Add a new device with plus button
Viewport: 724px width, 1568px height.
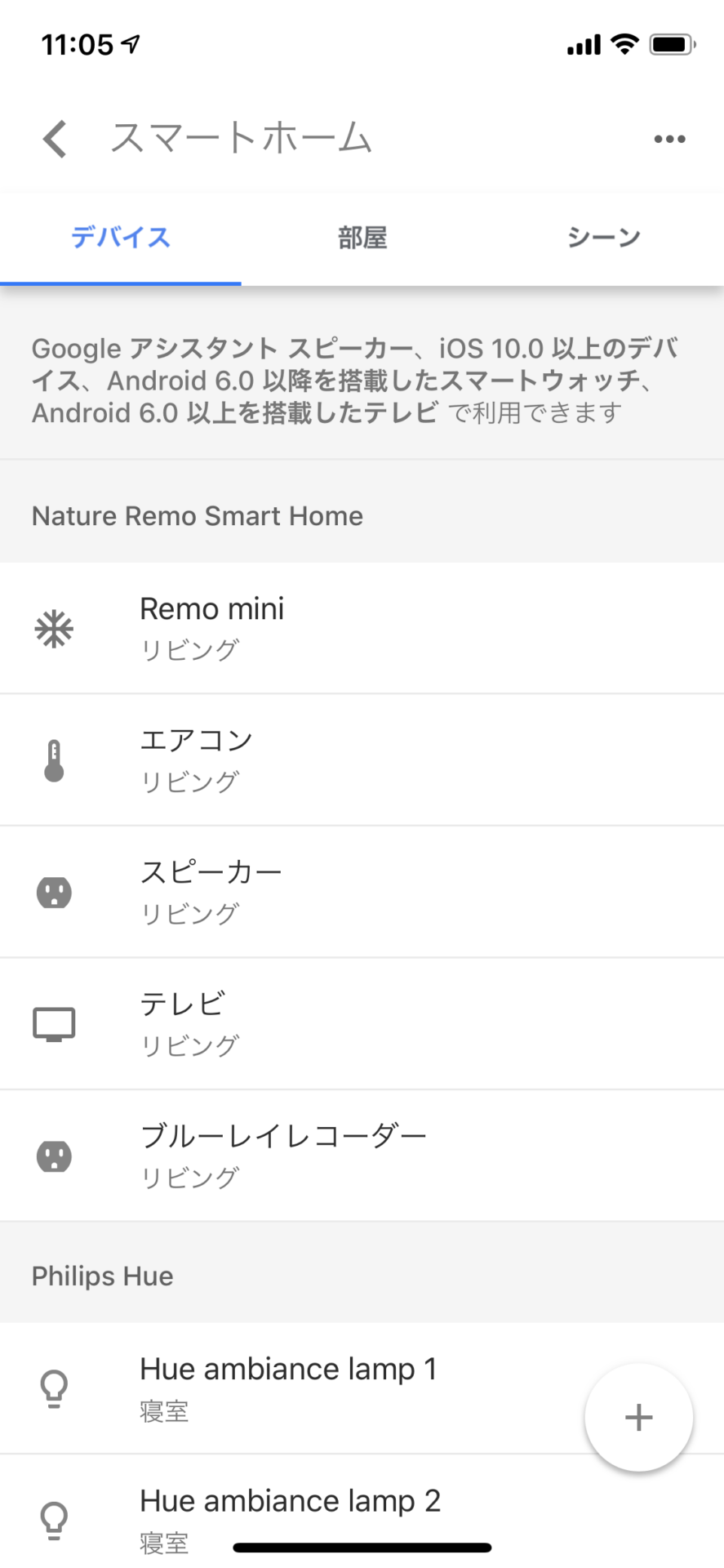click(x=638, y=1417)
